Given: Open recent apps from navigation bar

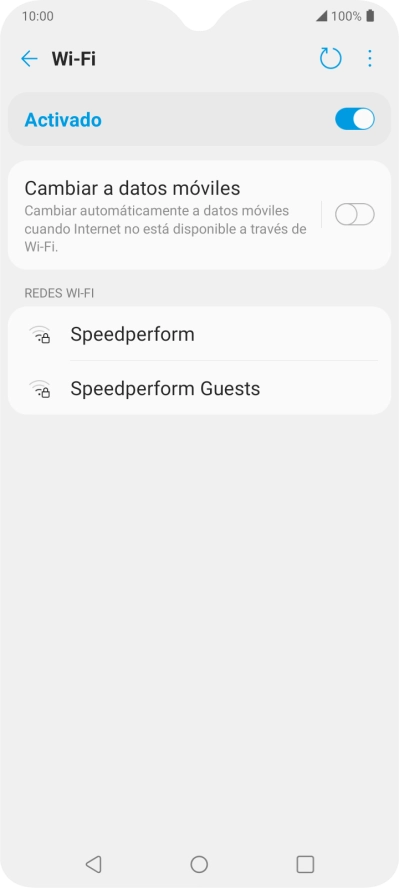Looking at the screenshot, I should pos(305,864).
